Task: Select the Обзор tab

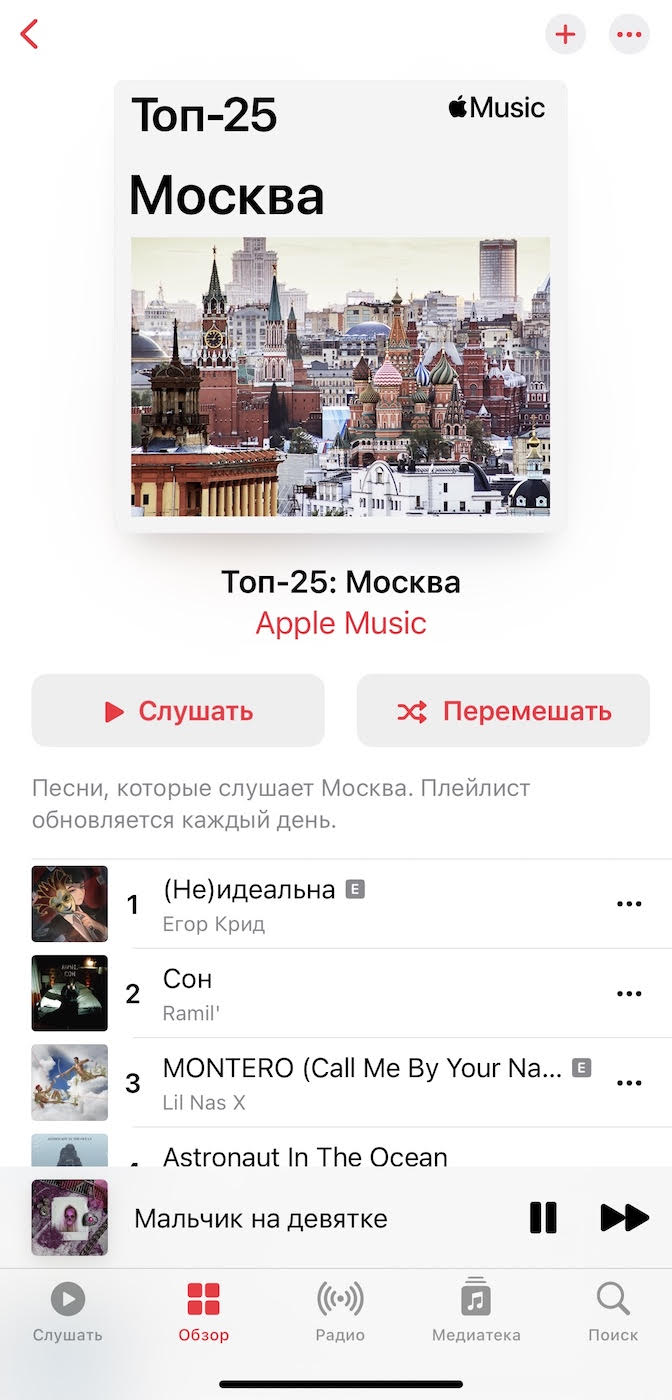Action: point(204,1312)
